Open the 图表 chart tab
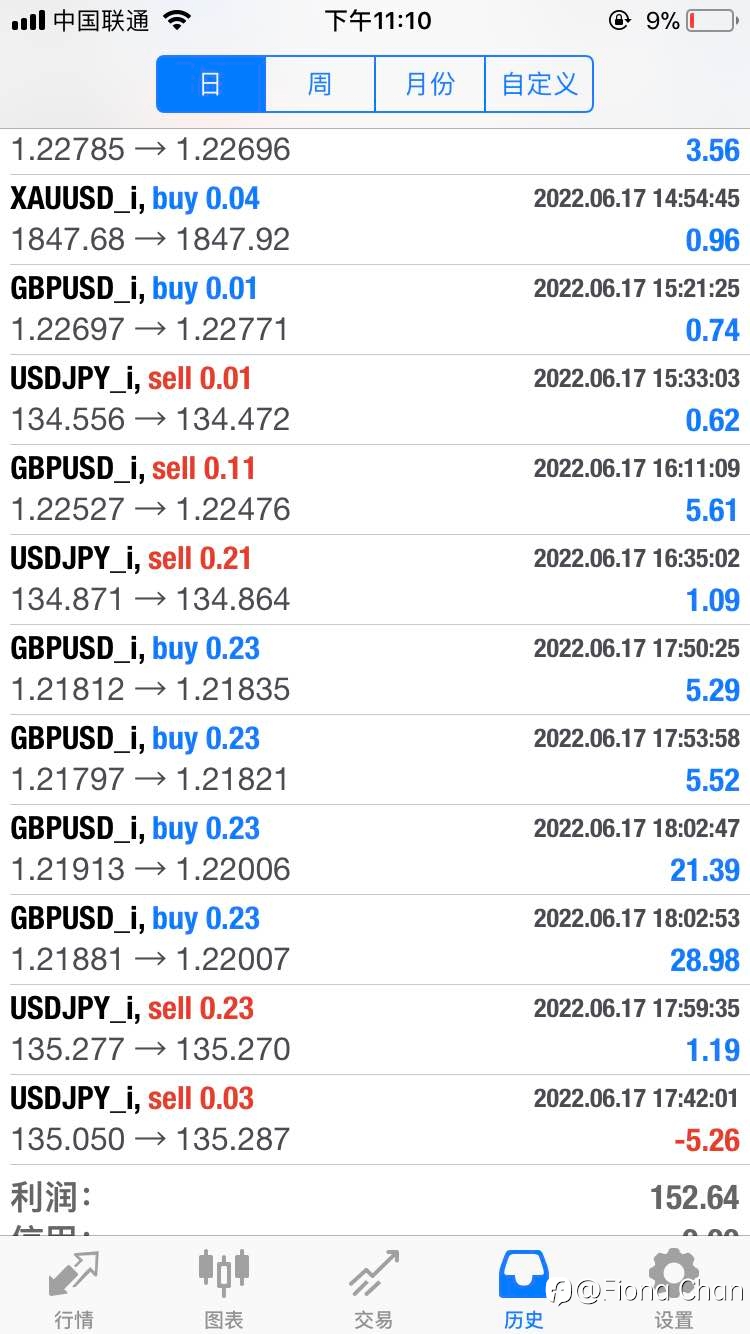 point(224,1288)
